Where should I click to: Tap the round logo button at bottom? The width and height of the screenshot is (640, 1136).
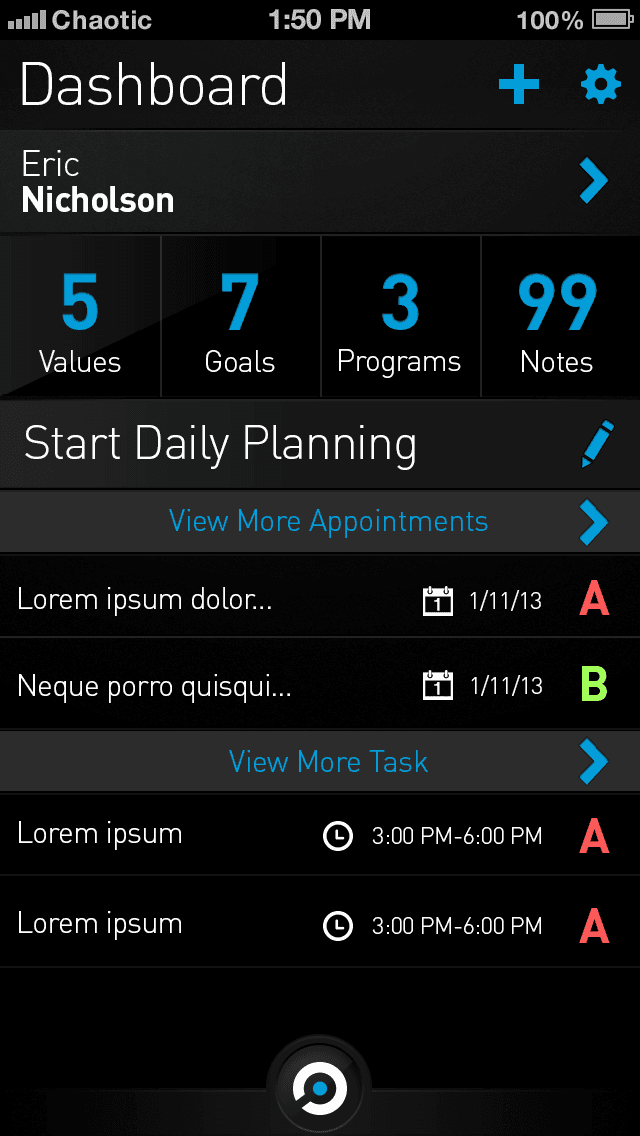320,1088
